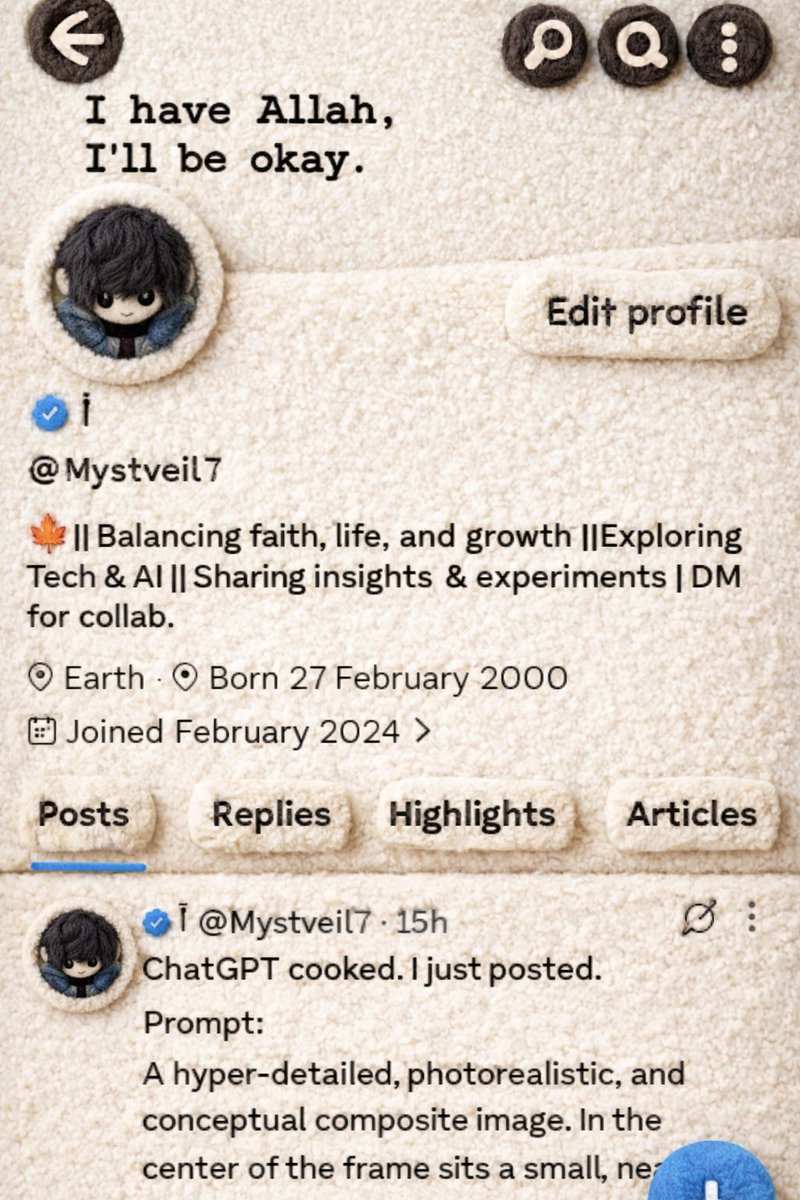Viewport: 800px width, 1200px height.
Task: Tap the avatar beside the ChatGPT post
Action: tap(79, 955)
